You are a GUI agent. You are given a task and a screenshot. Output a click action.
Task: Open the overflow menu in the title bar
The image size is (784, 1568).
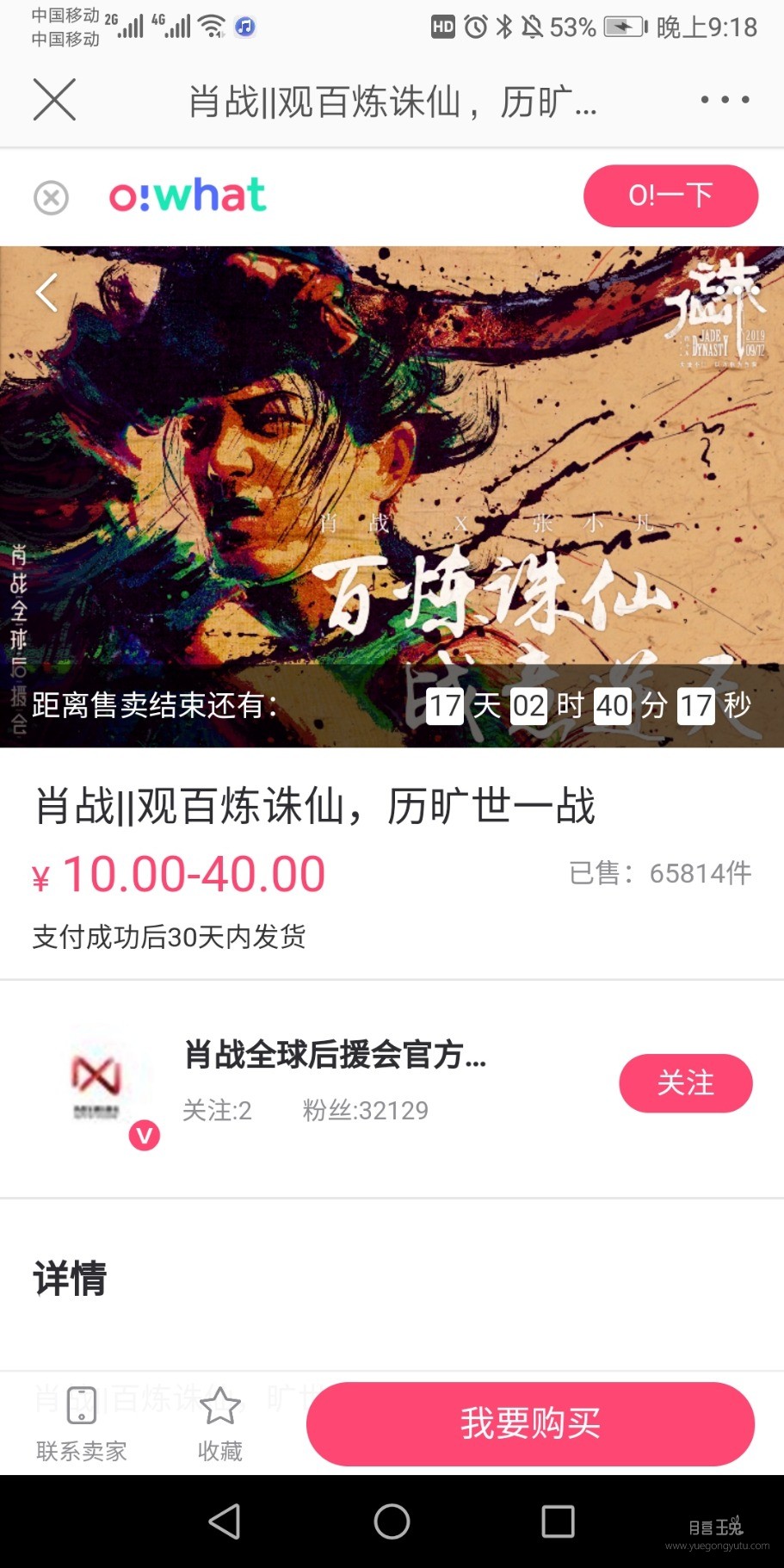tap(722, 99)
